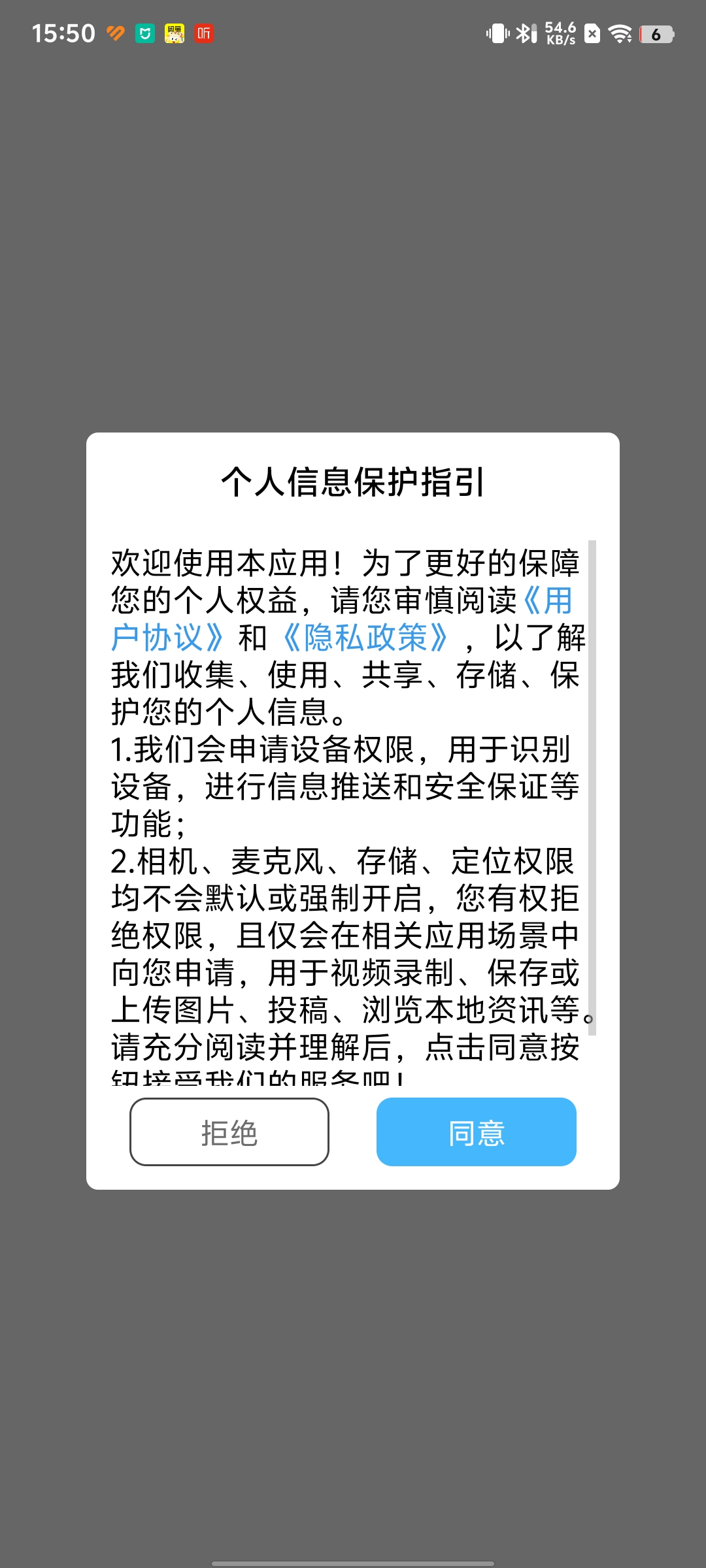
Task: Tap 拒绝 to decline the privacy guide
Action: [229, 1132]
